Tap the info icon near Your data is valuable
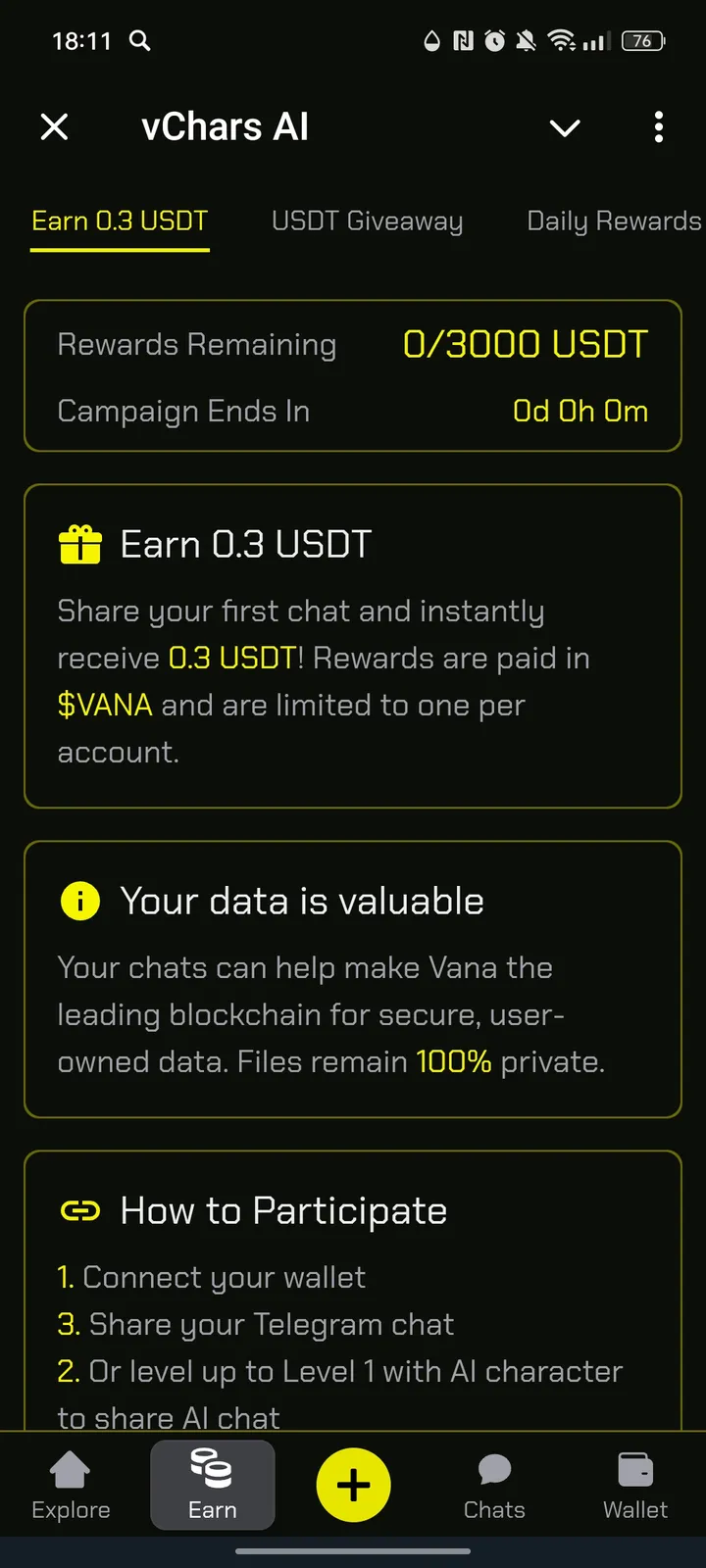The width and height of the screenshot is (706, 1568). [79, 901]
